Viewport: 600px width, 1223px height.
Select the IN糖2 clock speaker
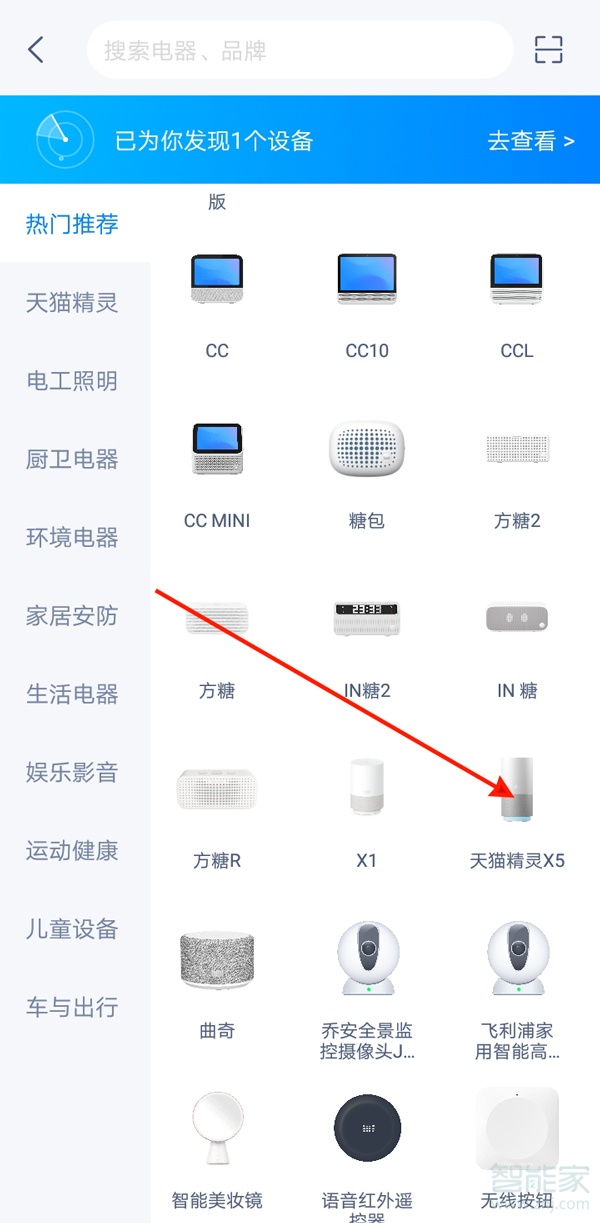[367, 642]
